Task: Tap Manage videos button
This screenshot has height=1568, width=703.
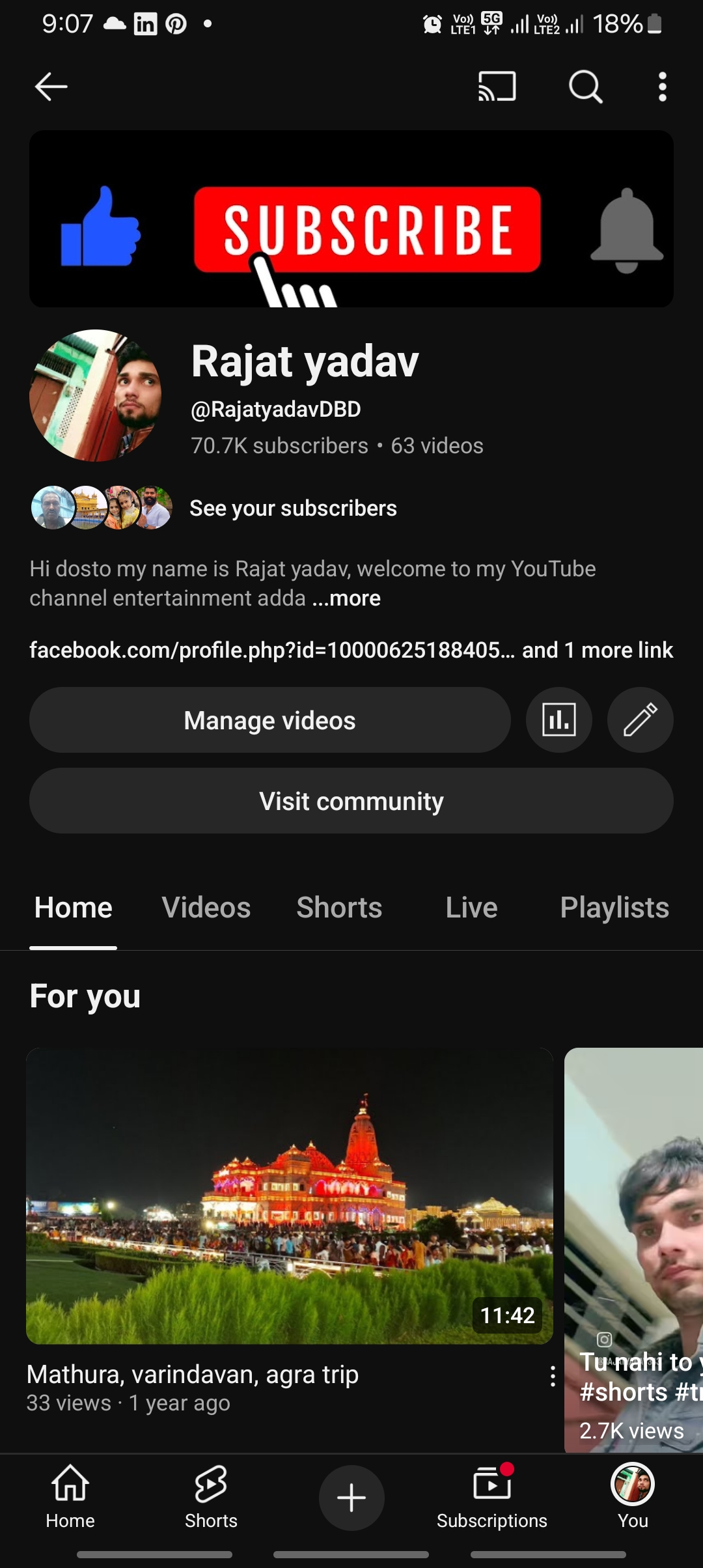Action: click(269, 720)
